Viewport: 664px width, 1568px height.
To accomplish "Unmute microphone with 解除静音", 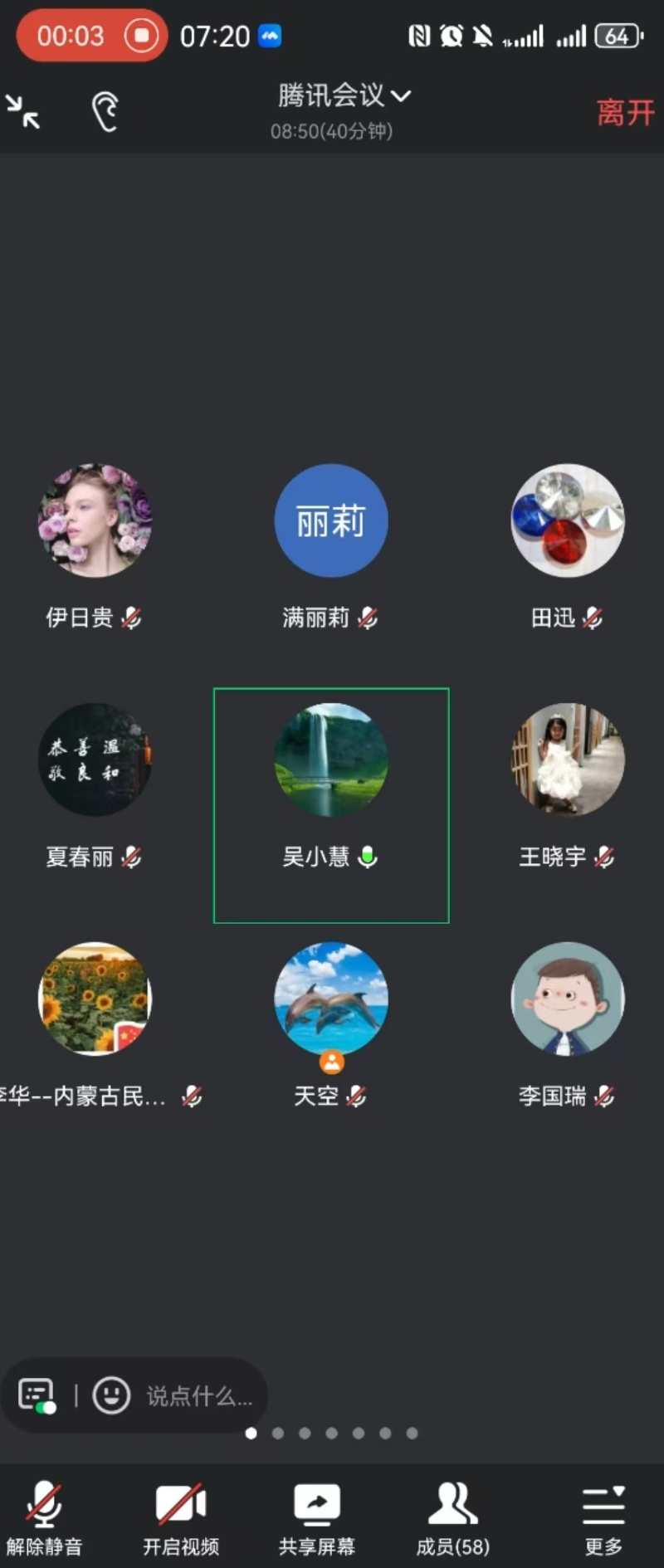I will click(44, 1517).
